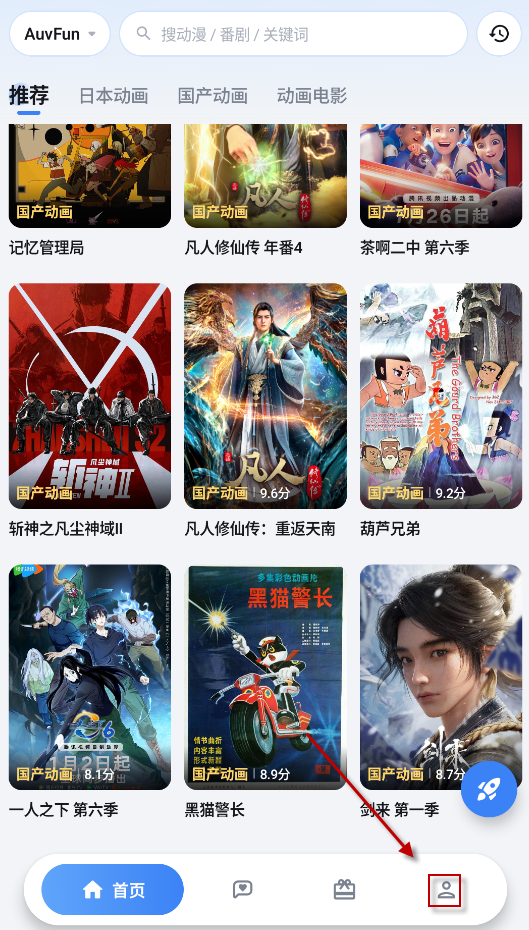Go to the 首页 home tab
This screenshot has width=529, height=930.
point(113,890)
